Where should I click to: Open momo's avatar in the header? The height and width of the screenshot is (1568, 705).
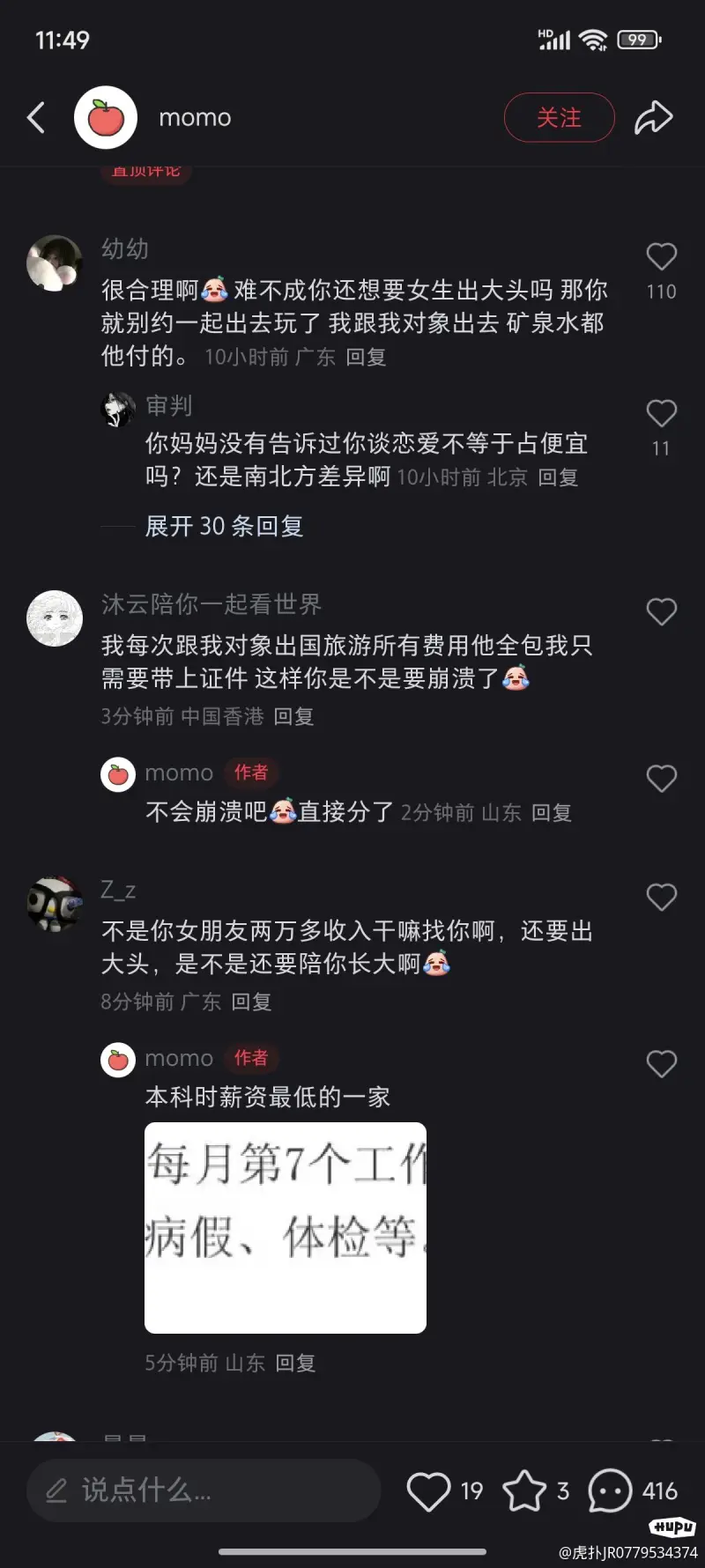click(106, 117)
